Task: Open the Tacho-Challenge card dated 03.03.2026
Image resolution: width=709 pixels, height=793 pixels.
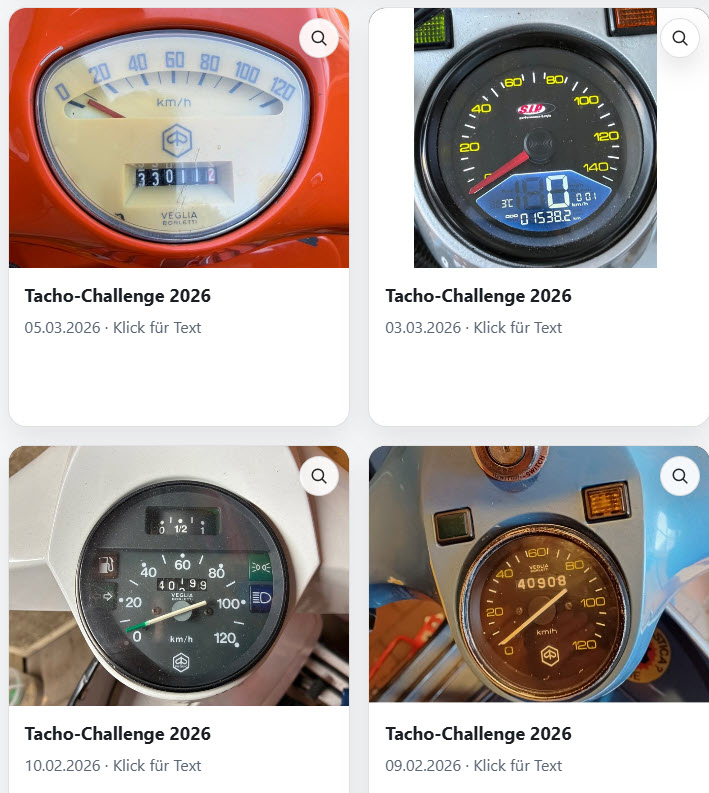Action: click(478, 296)
